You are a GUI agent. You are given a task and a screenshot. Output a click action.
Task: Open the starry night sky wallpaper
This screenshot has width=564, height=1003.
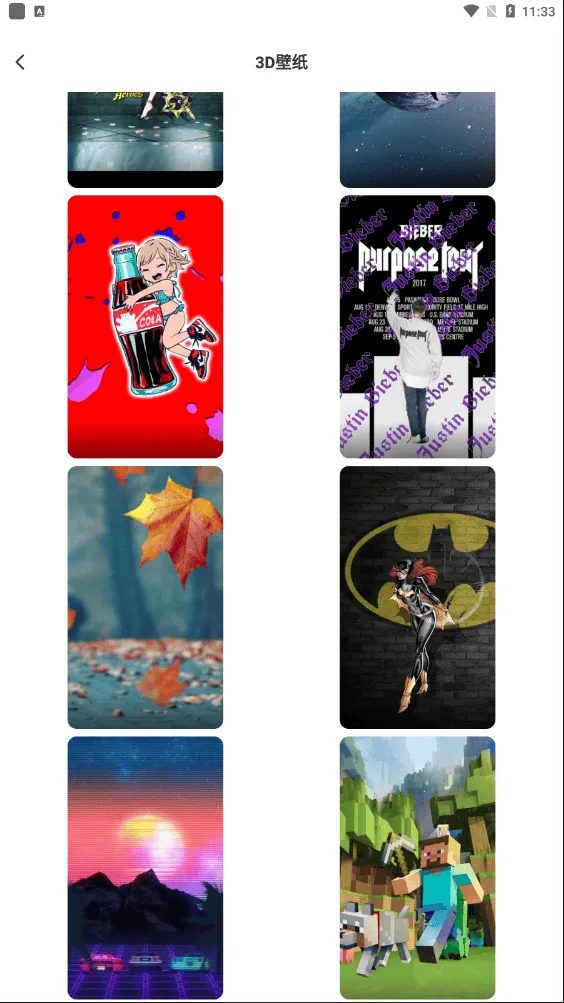(418, 139)
